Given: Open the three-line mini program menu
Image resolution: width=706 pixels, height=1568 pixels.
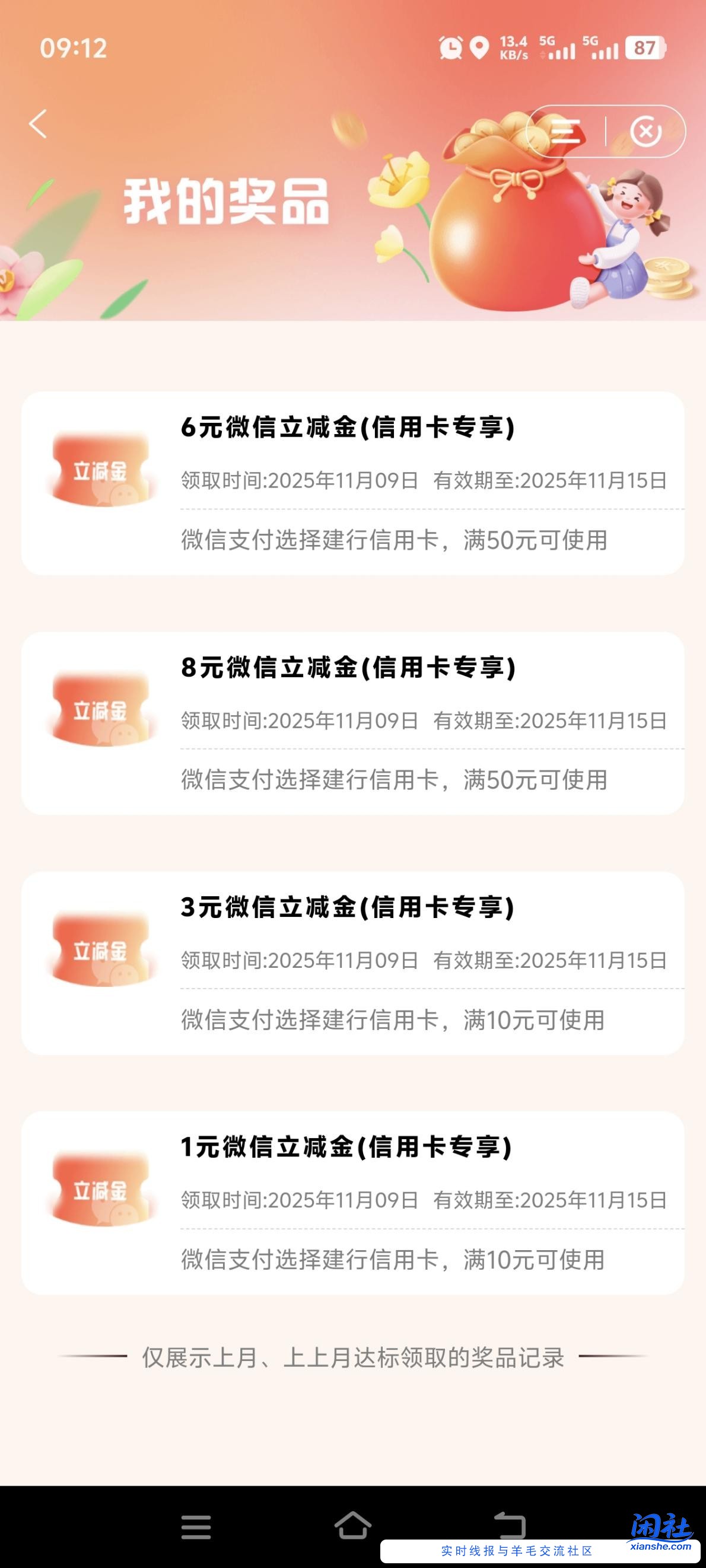Looking at the screenshot, I should click(567, 133).
